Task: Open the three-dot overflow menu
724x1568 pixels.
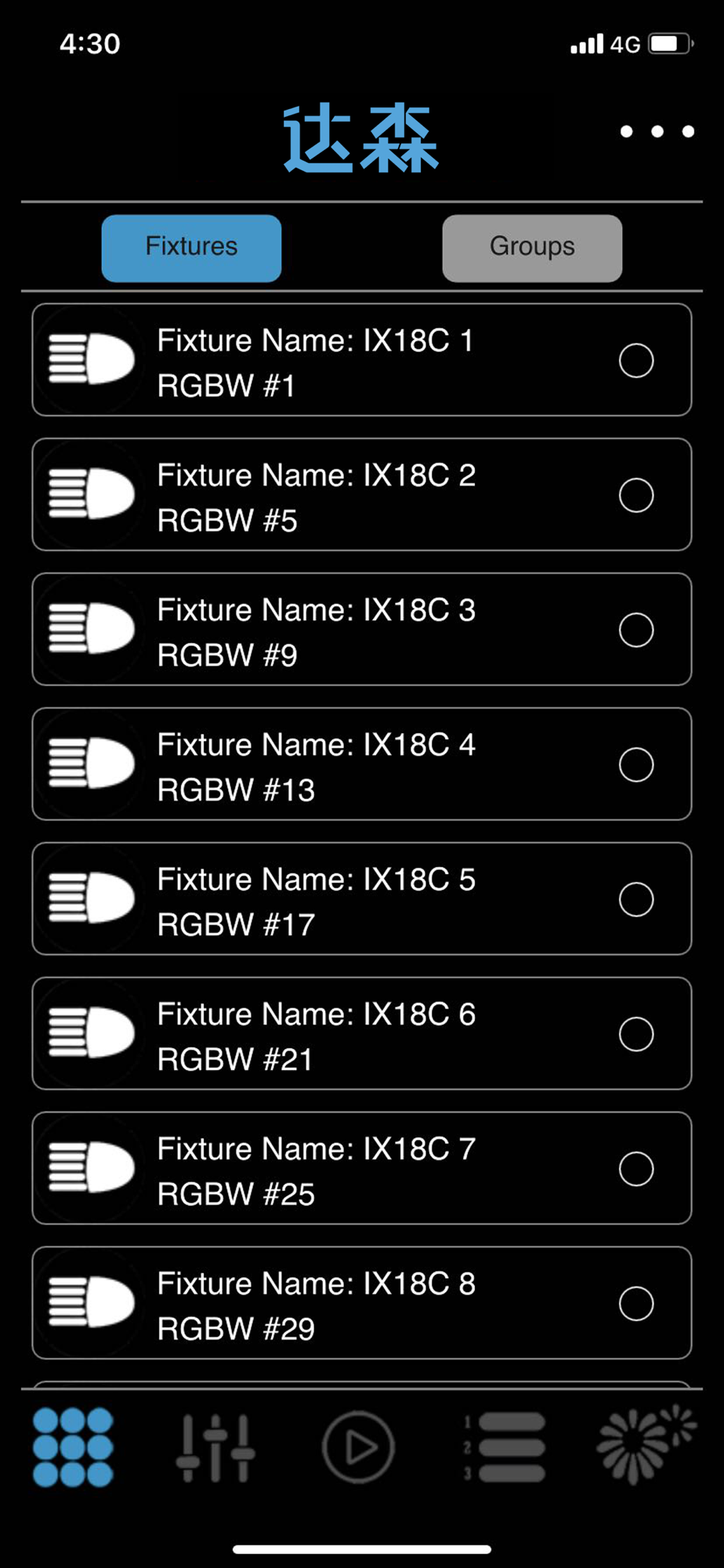Action: [x=657, y=132]
